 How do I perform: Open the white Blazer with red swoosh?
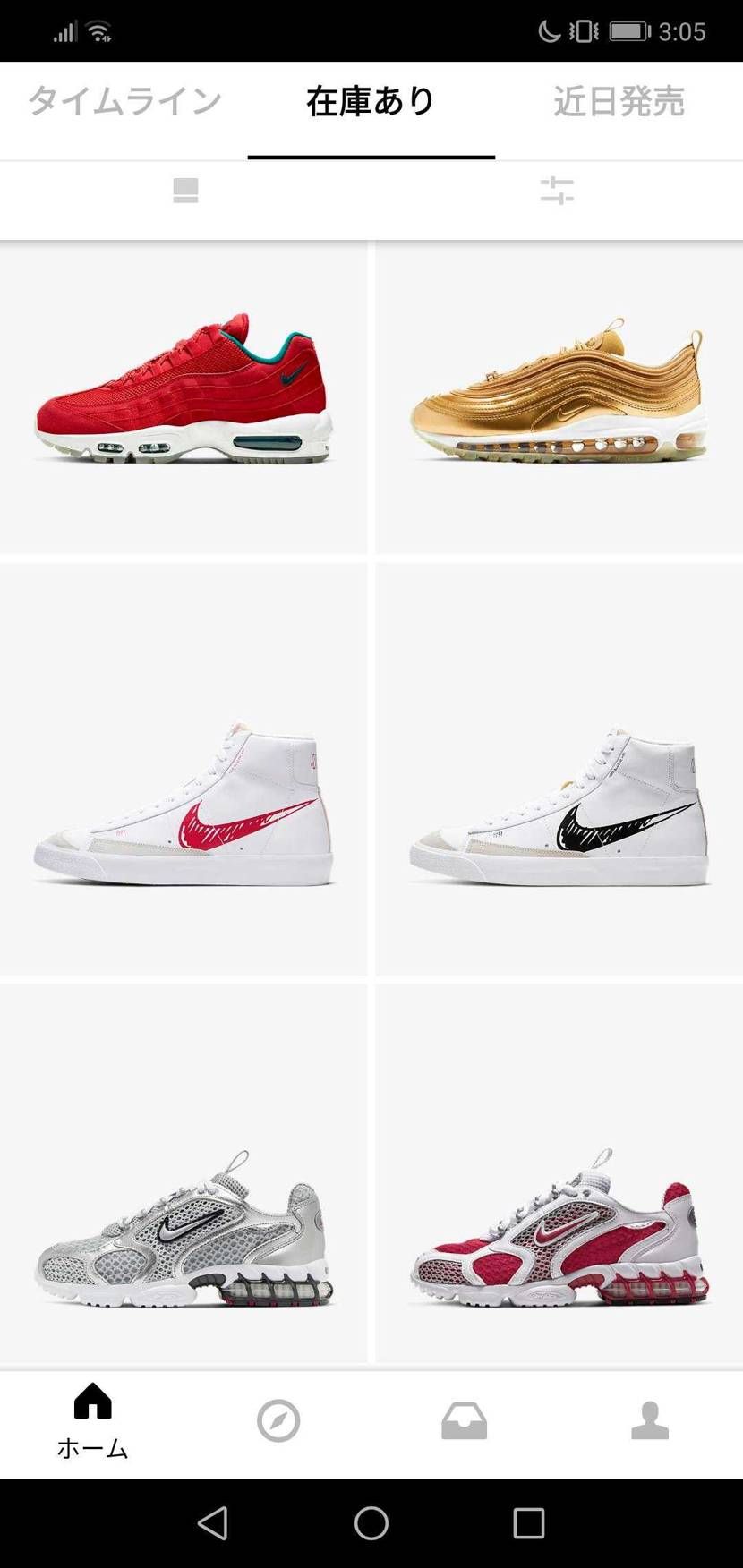184,805
